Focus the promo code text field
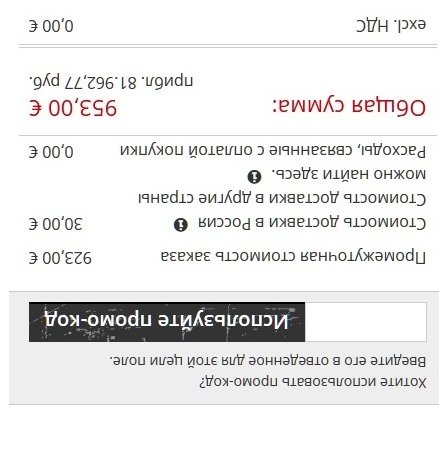The width and height of the screenshot is (439, 457). [x=366, y=322]
